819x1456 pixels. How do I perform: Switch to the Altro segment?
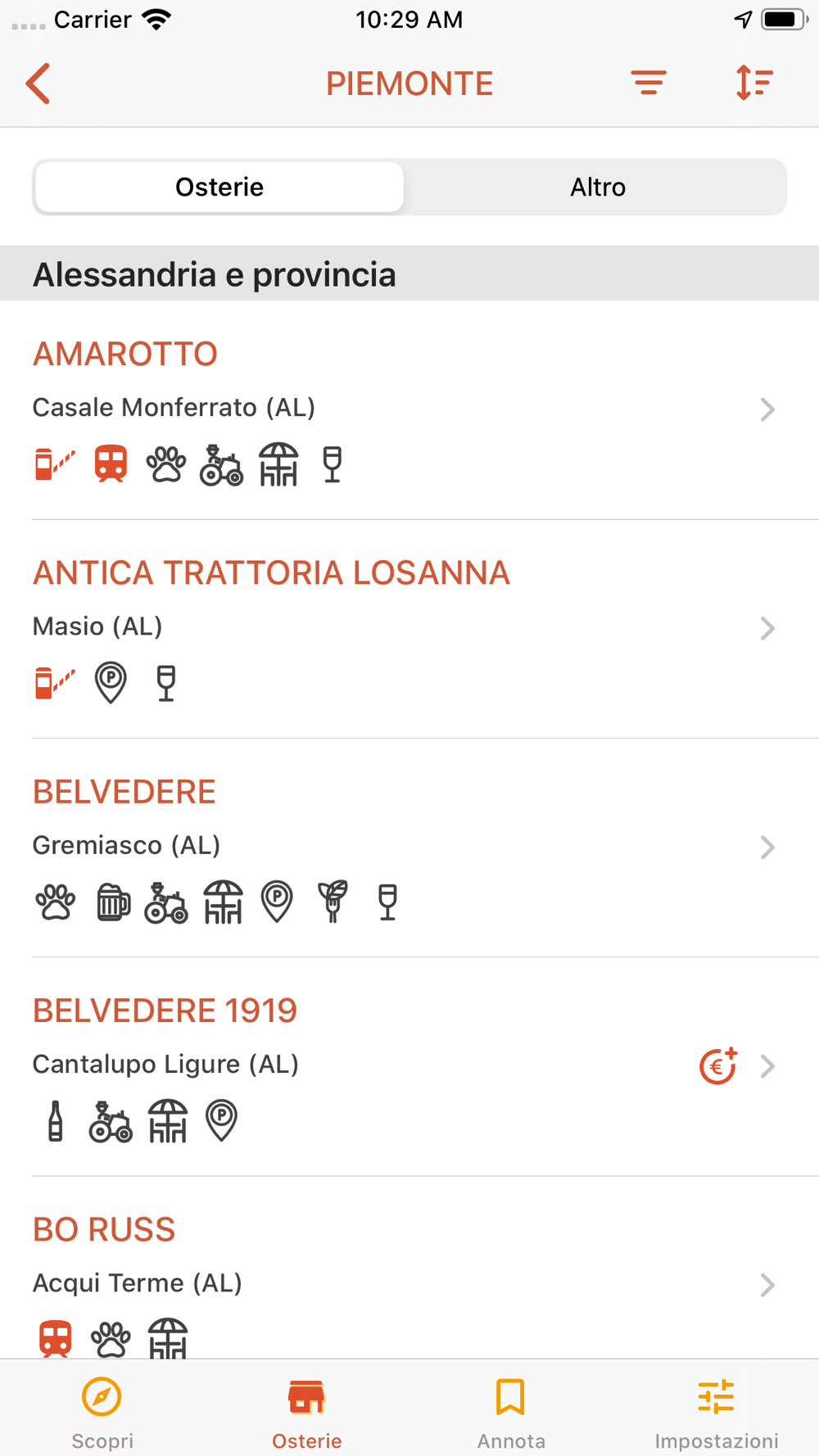[598, 187]
